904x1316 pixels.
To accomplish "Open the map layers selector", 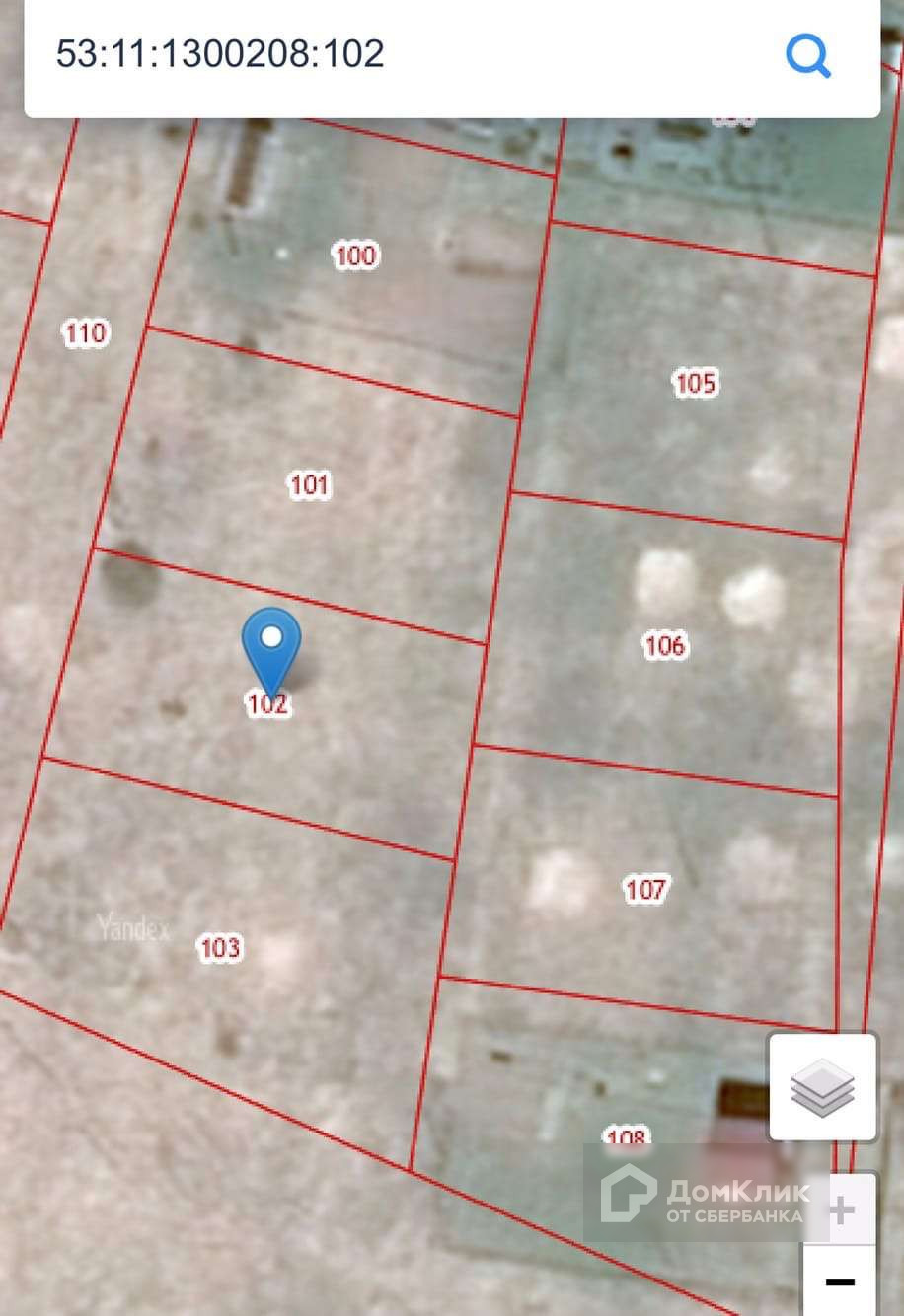I will coord(822,1087).
